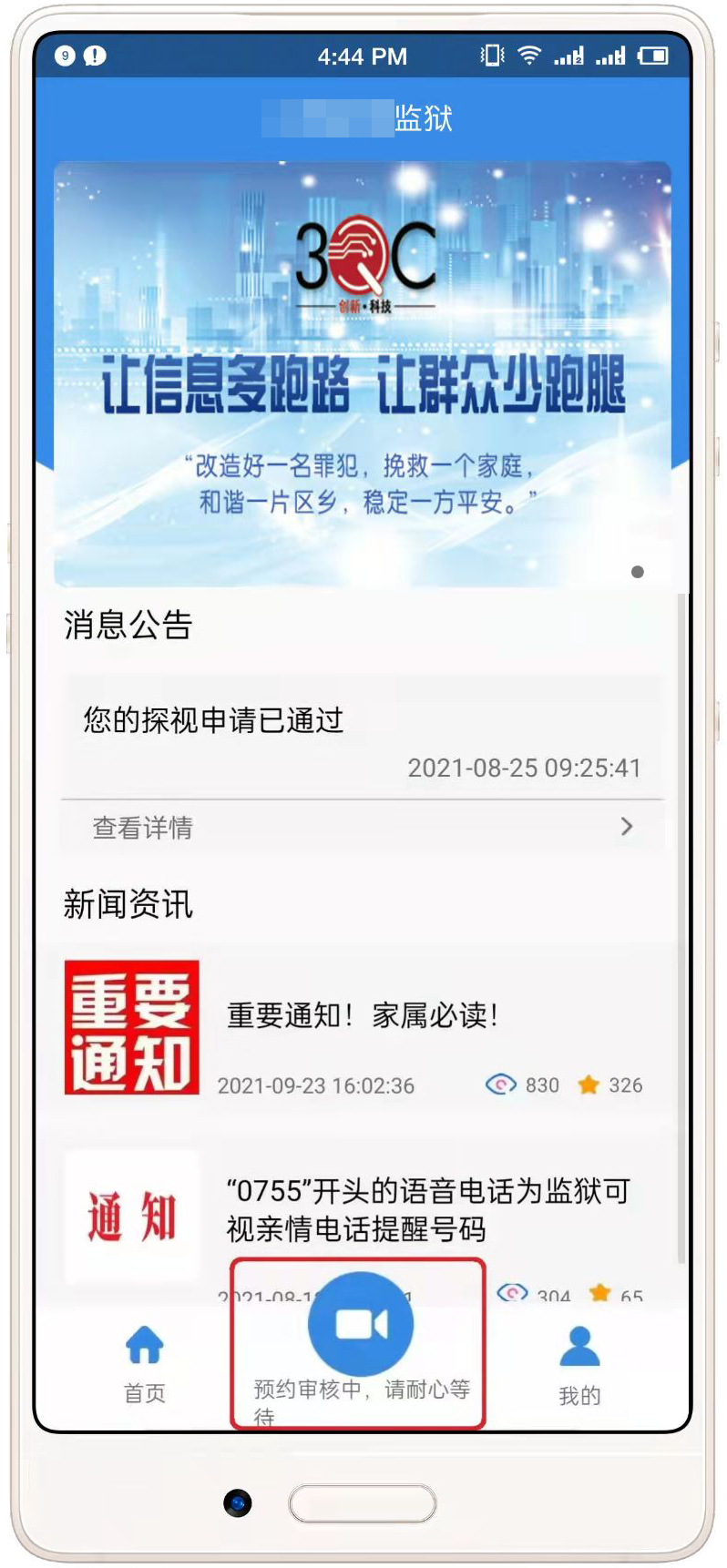727x1568 pixels.
Task: Open the 3QC promotional banner
Action: tap(363, 373)
